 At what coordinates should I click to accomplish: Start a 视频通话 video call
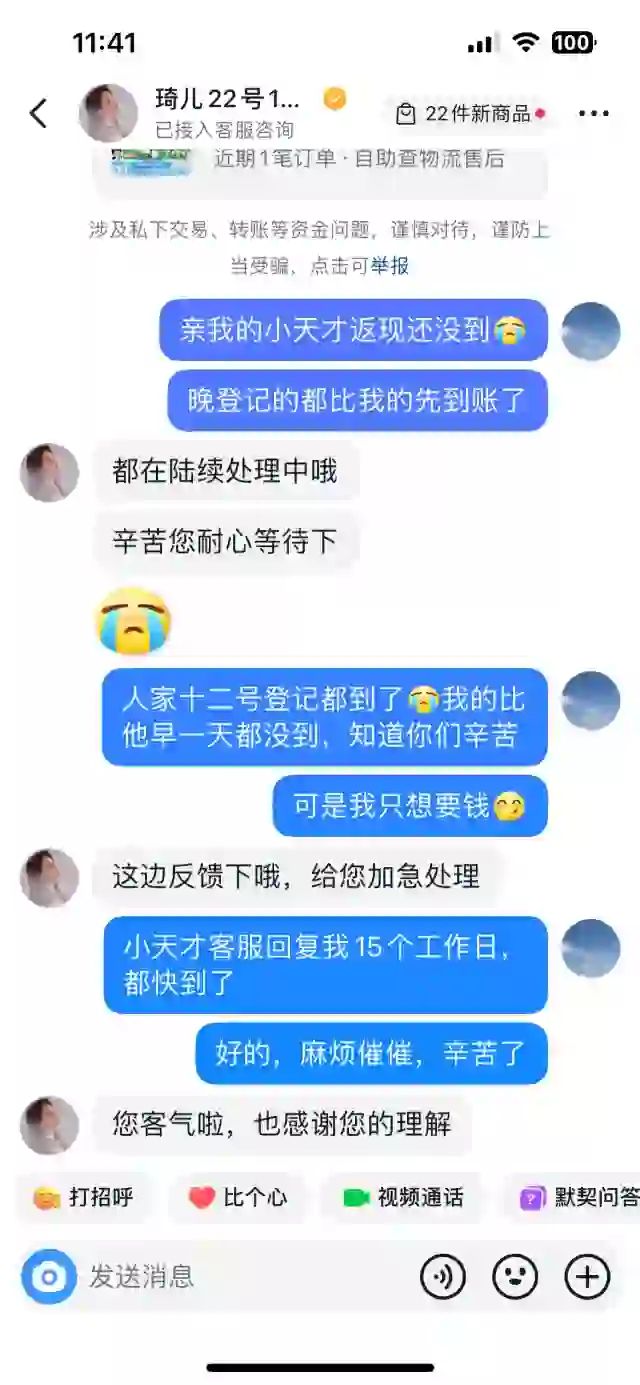pos(403,1198)
